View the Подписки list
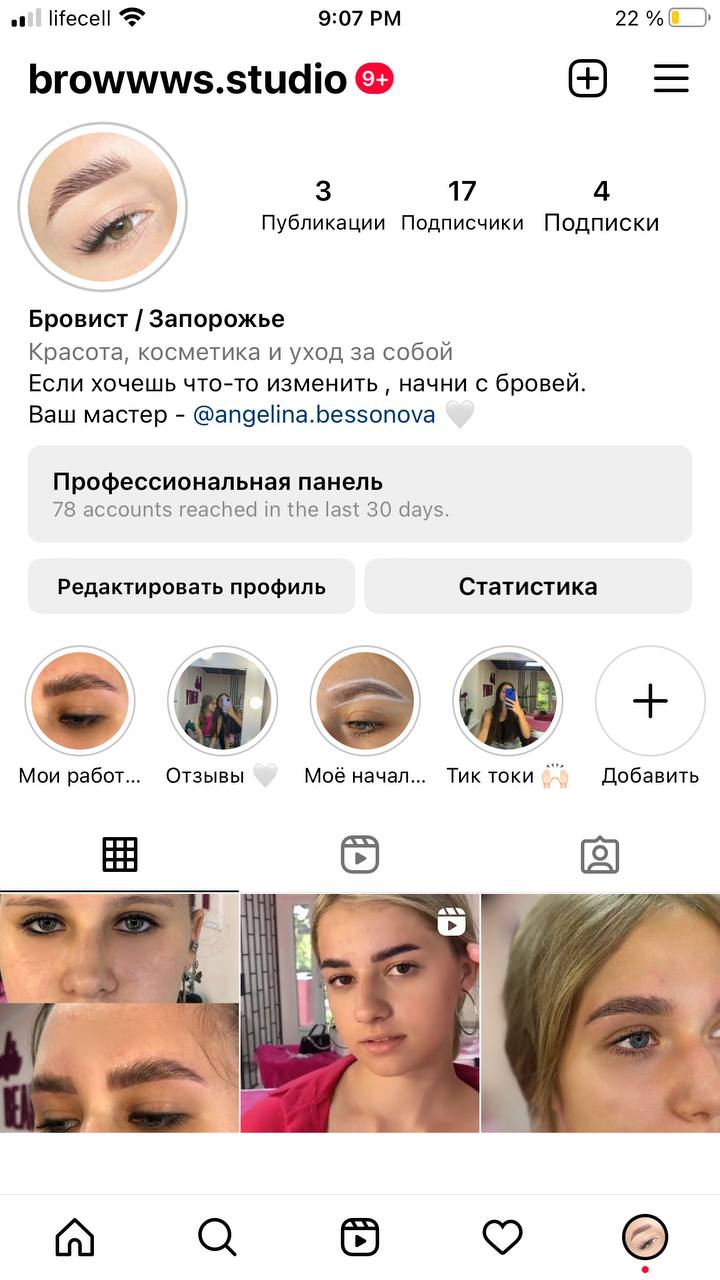 pyautogui.click(x=601, y=205)
